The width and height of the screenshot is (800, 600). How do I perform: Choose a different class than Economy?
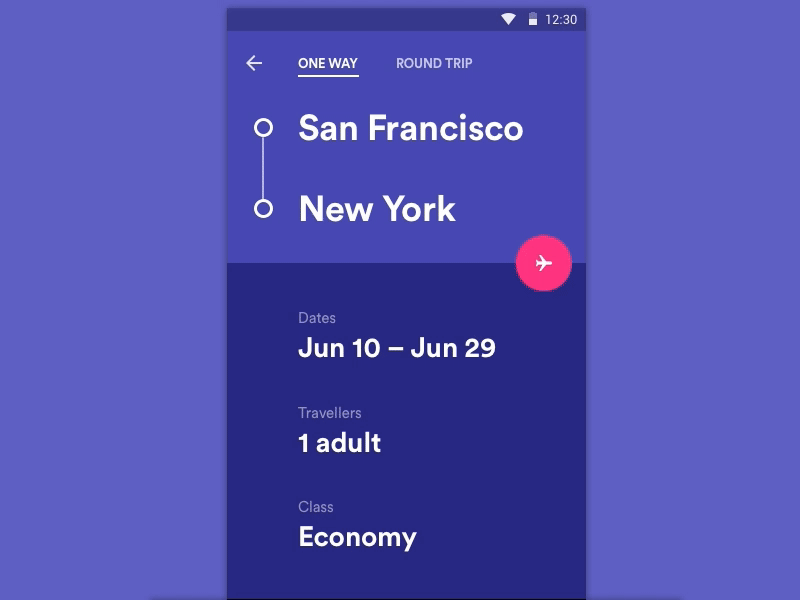[357, 537]
